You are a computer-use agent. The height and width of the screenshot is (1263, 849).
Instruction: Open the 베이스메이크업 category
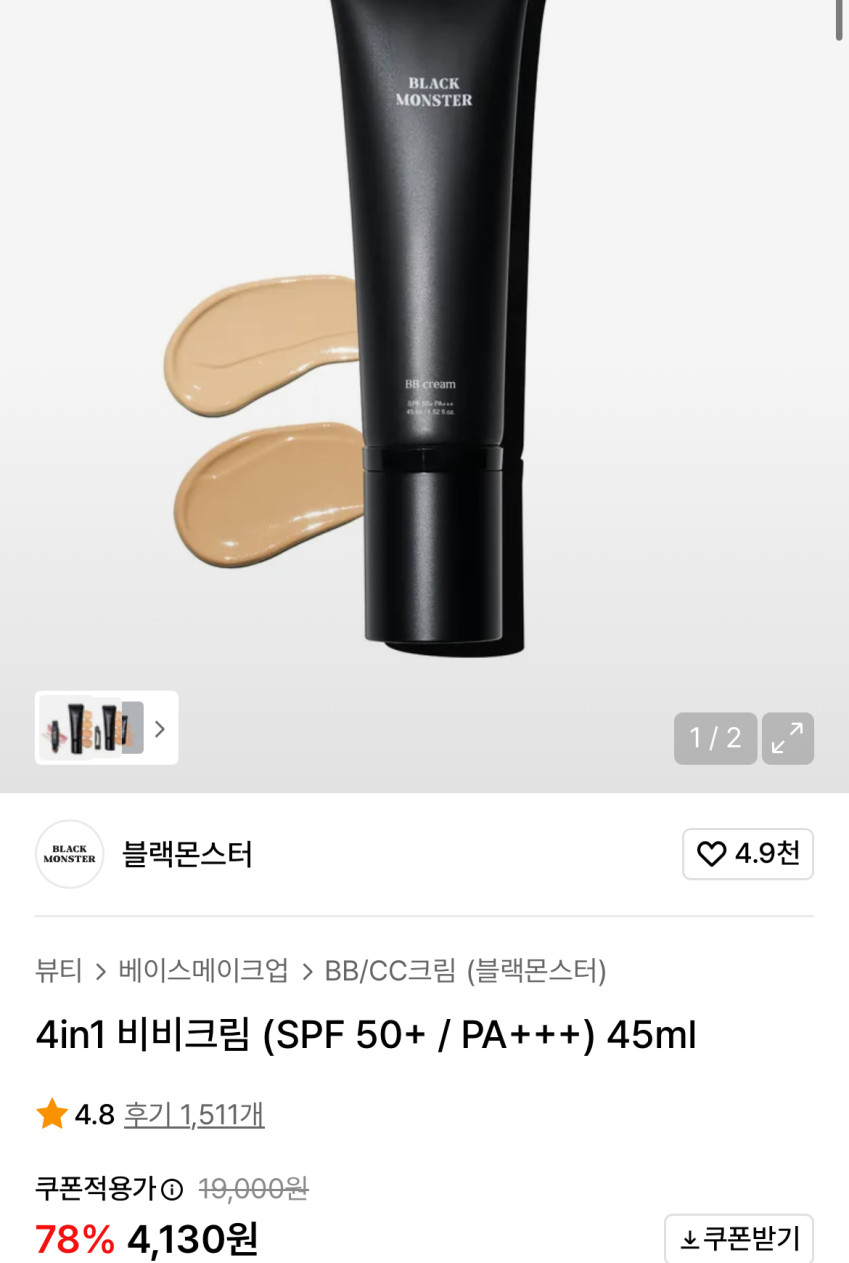(203, 971)
